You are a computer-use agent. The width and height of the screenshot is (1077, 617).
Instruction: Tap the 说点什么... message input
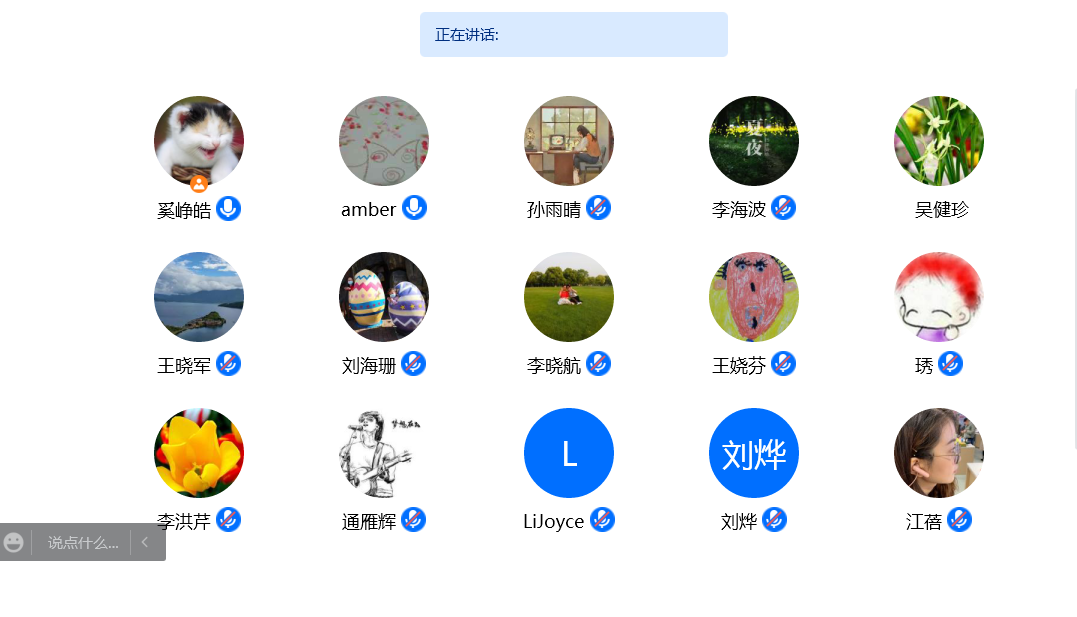click(x=83, y=543)
